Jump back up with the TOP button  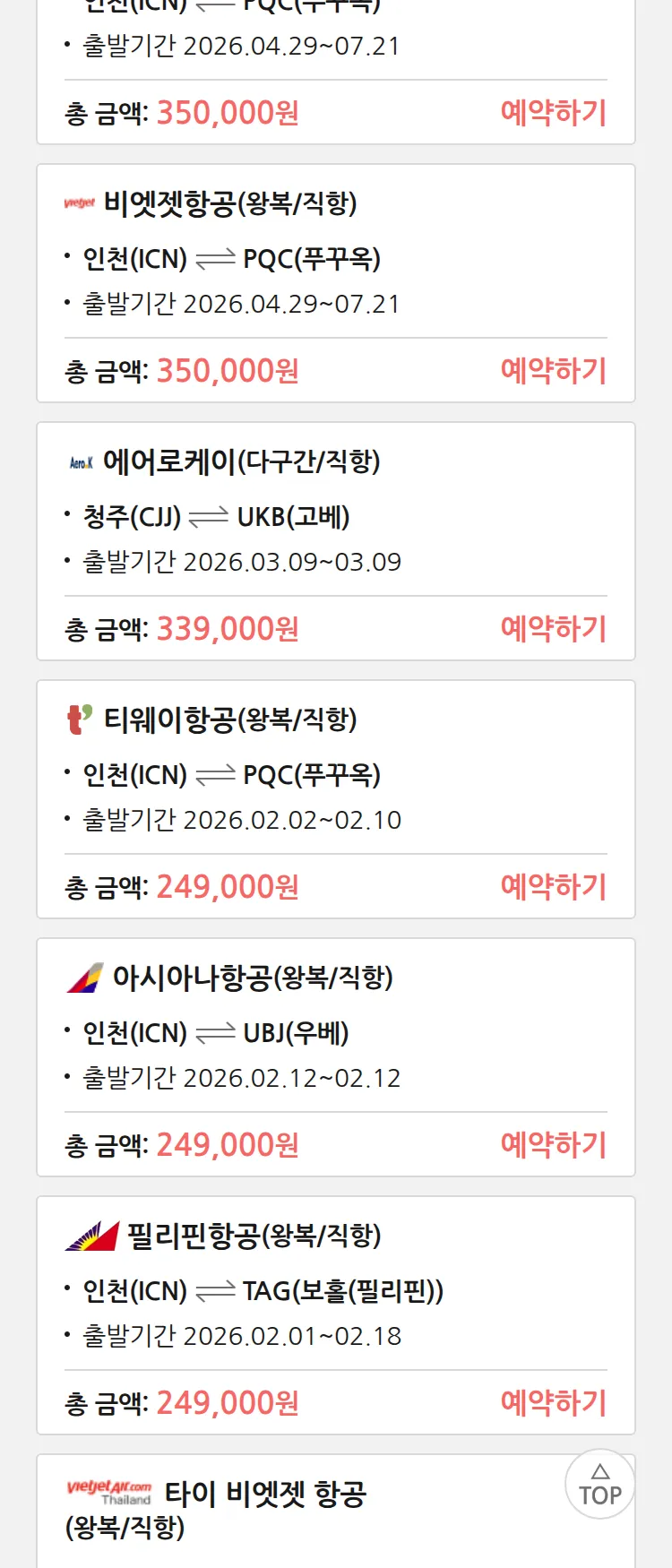click(x=599, y=1485)
